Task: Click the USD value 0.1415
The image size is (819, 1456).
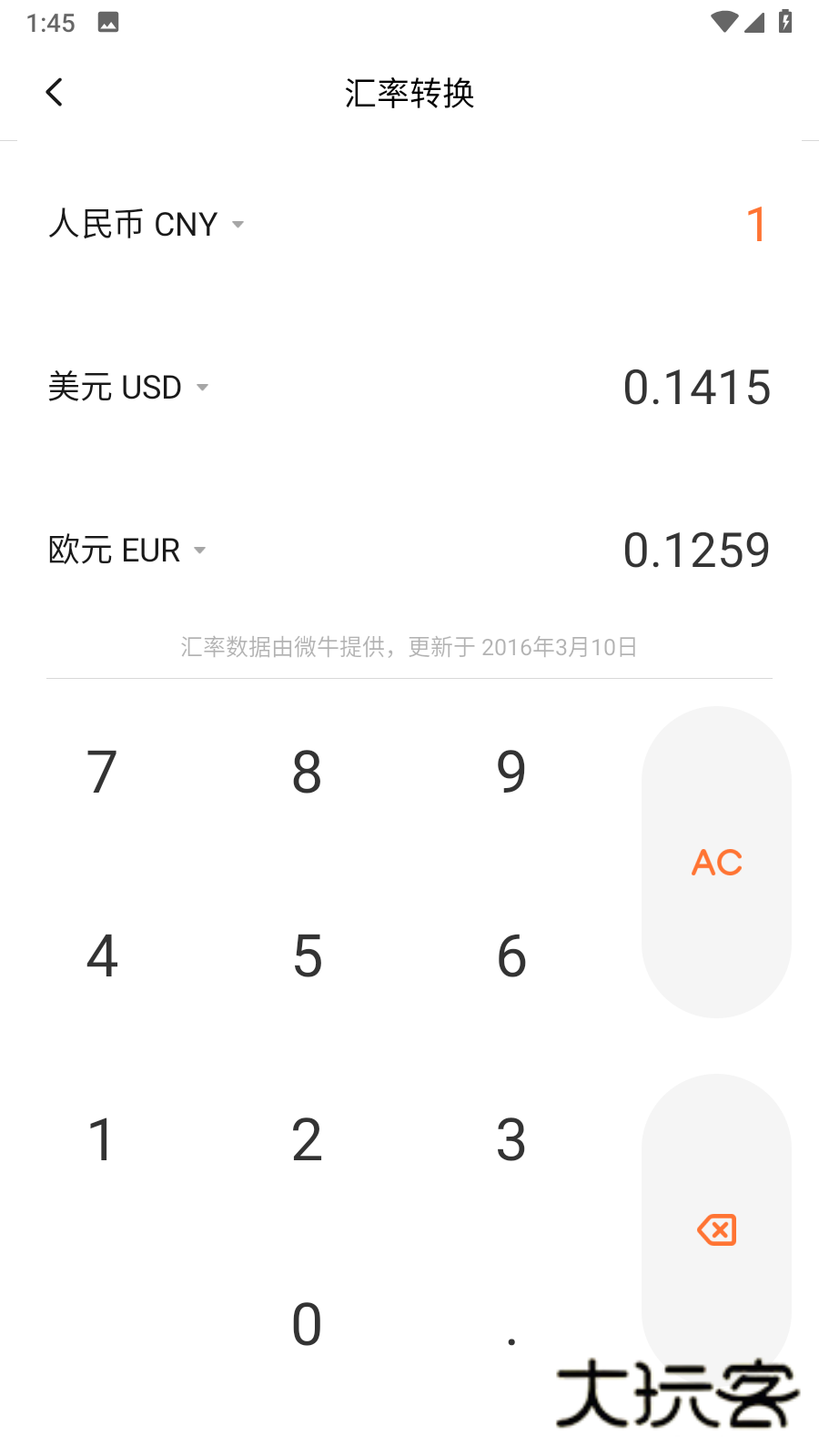Action: (697, 387)
